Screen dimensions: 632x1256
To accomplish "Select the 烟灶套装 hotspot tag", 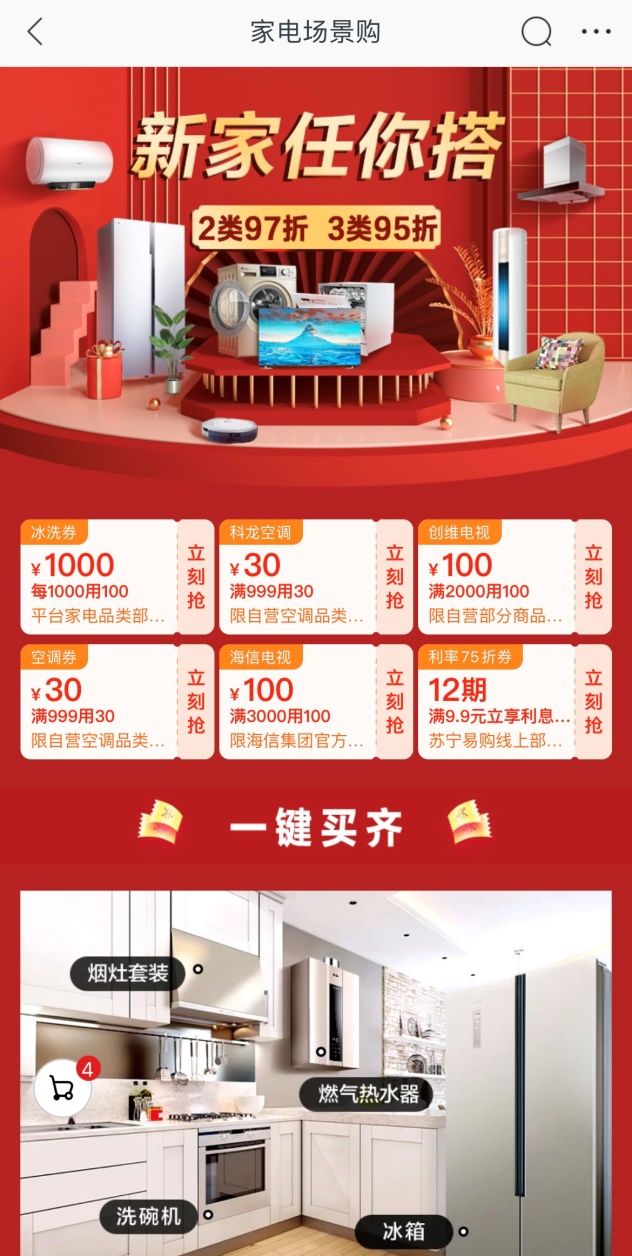I will click(127, 972).
